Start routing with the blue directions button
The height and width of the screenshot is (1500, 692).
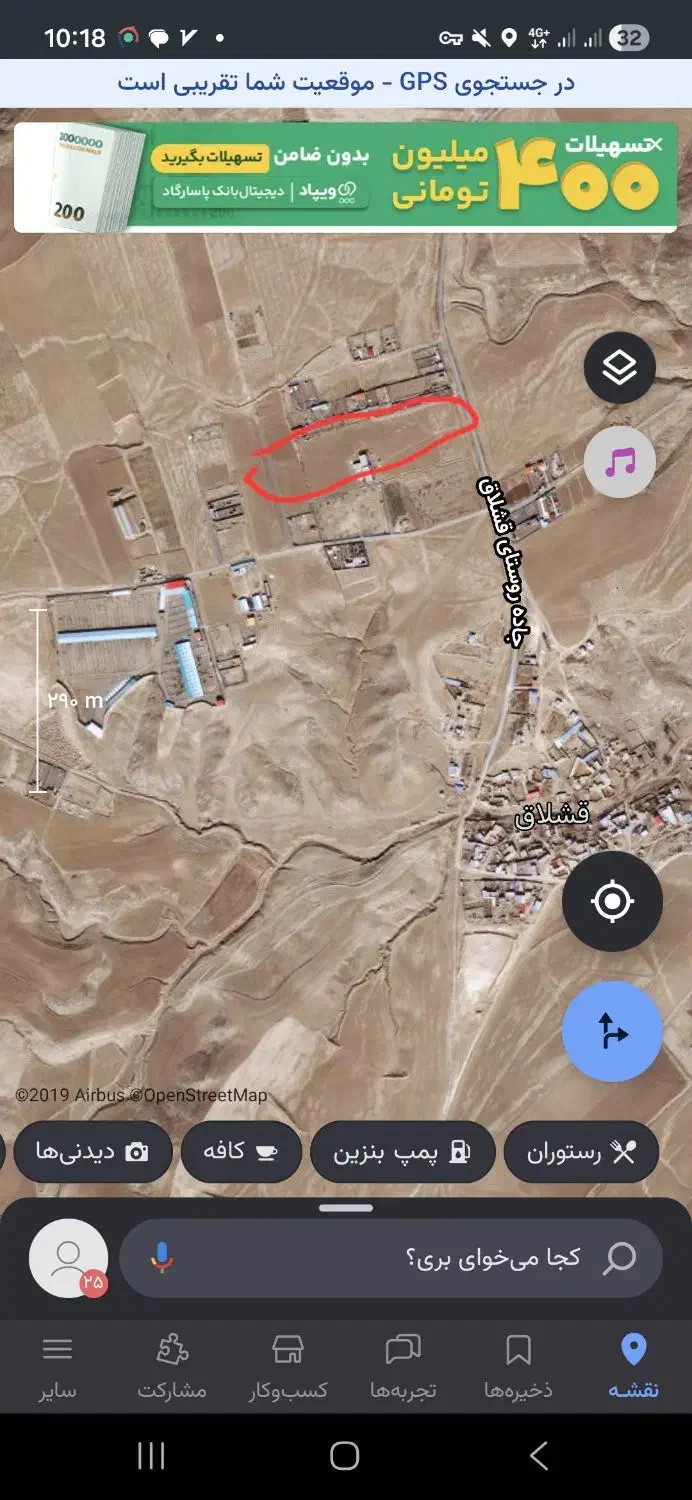[x=612, y=1031]
